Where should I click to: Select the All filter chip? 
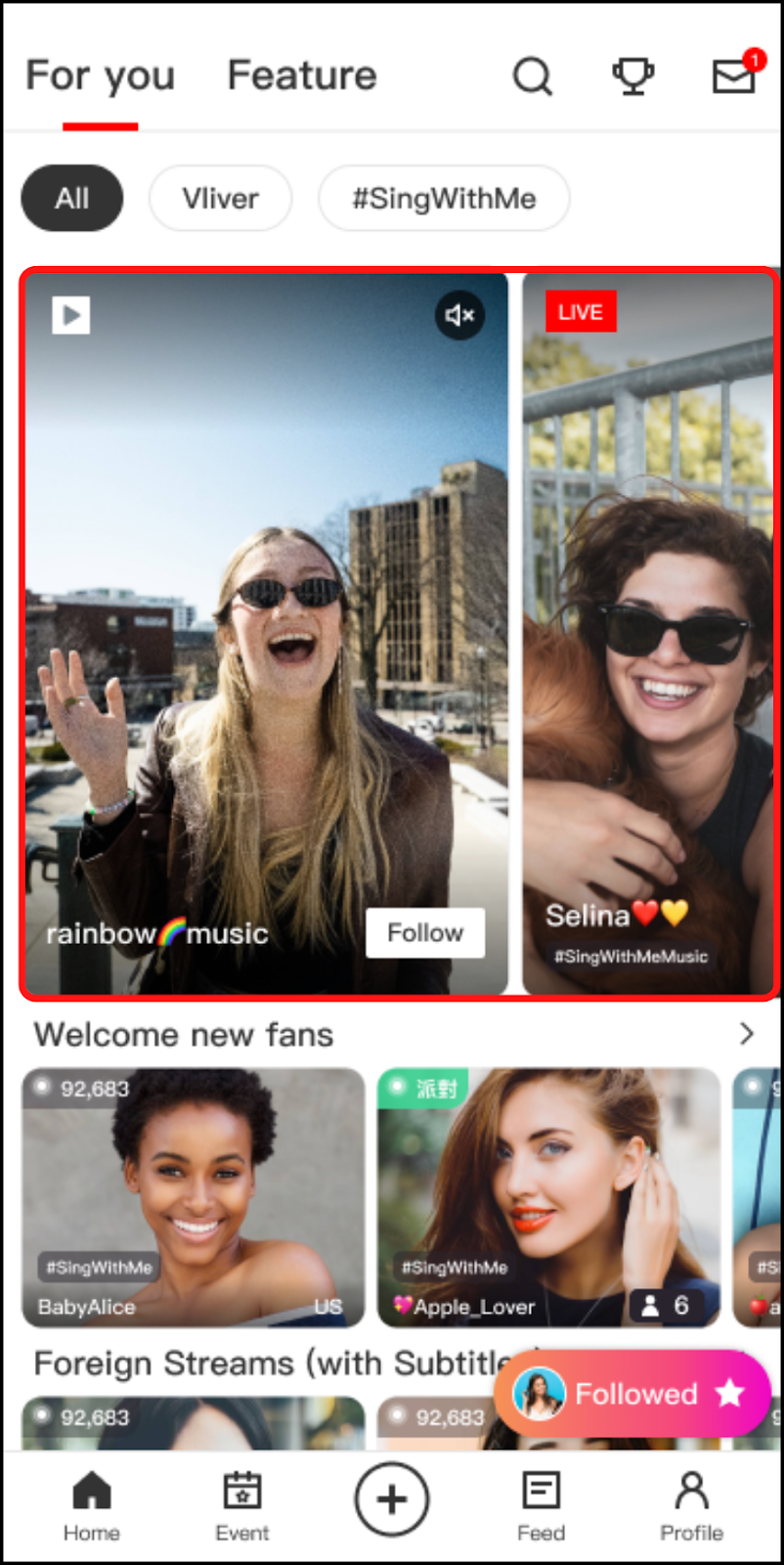click(72, 199)
